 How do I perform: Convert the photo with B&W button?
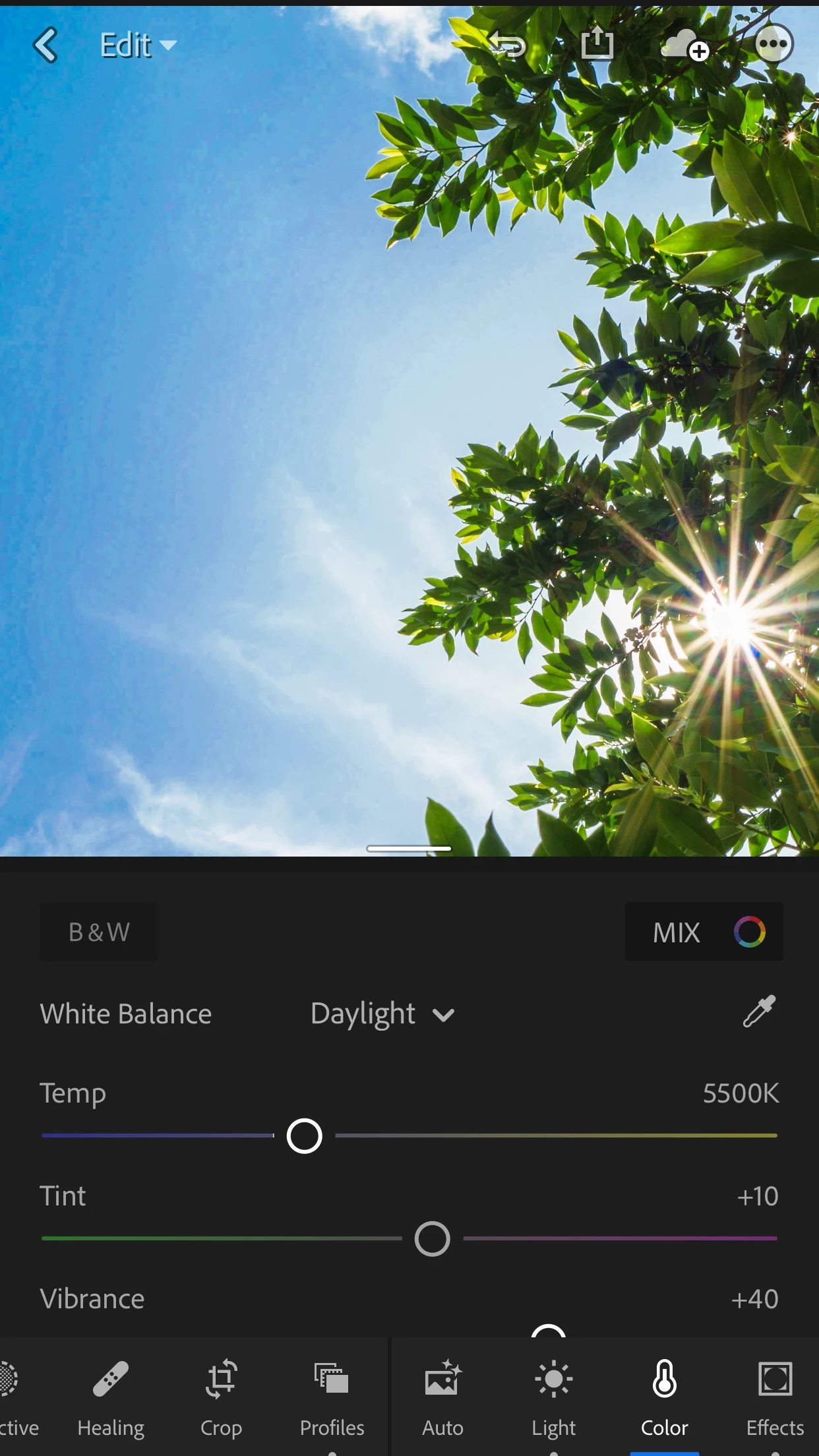pyautogui.click(x=99, y=932)
